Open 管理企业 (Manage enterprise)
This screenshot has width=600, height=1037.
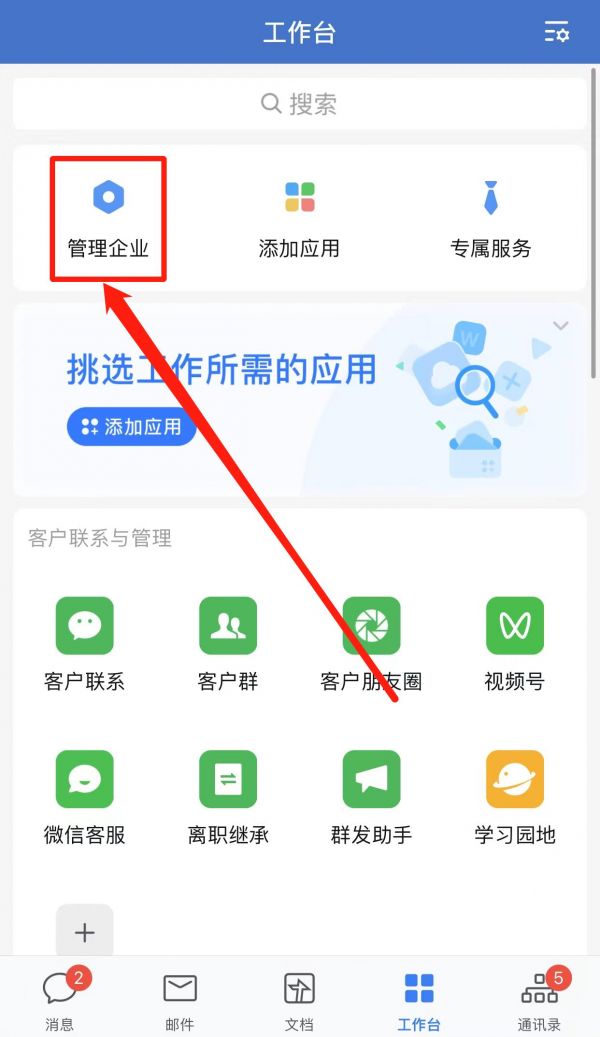pyautogui.click(x=108, y=219)
